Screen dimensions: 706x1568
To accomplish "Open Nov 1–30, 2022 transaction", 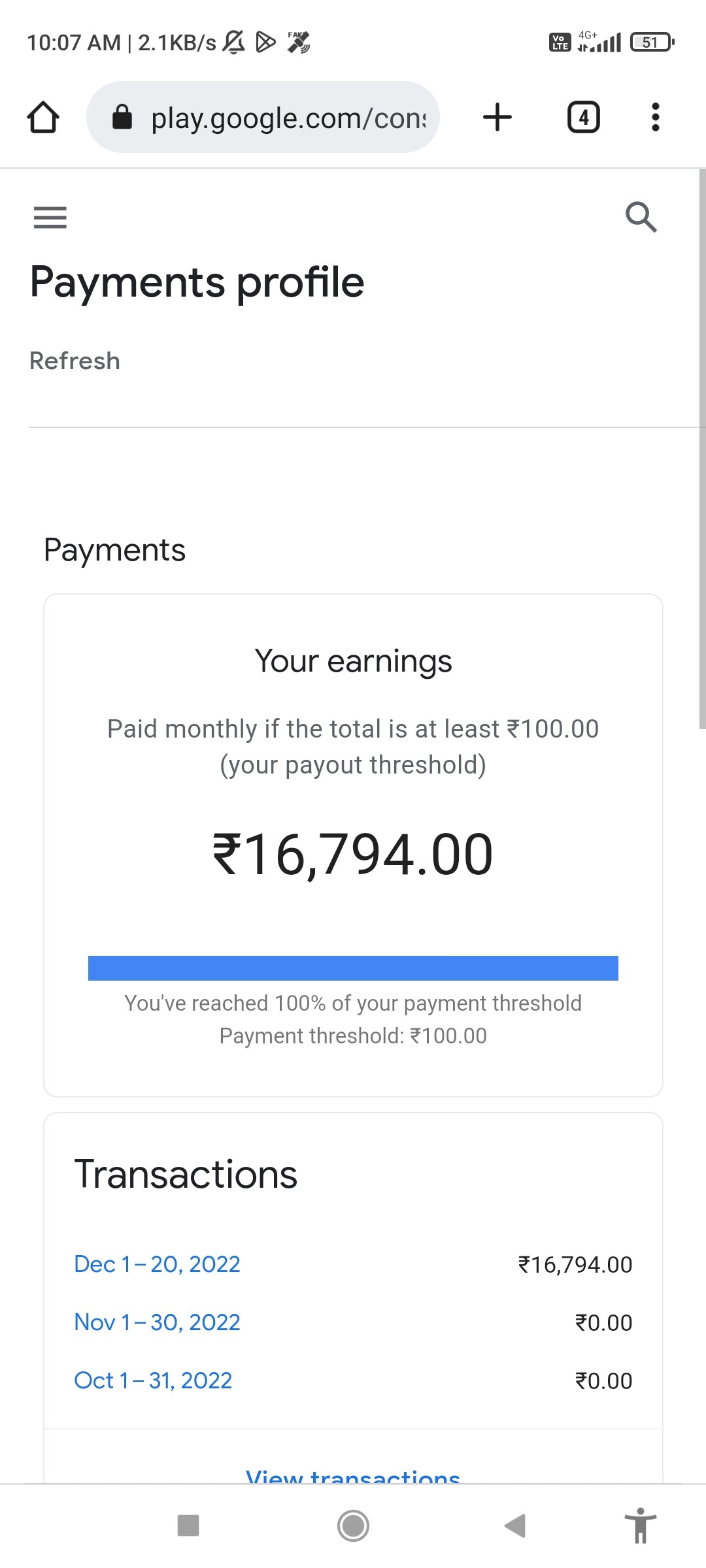I will [157, 1322].
